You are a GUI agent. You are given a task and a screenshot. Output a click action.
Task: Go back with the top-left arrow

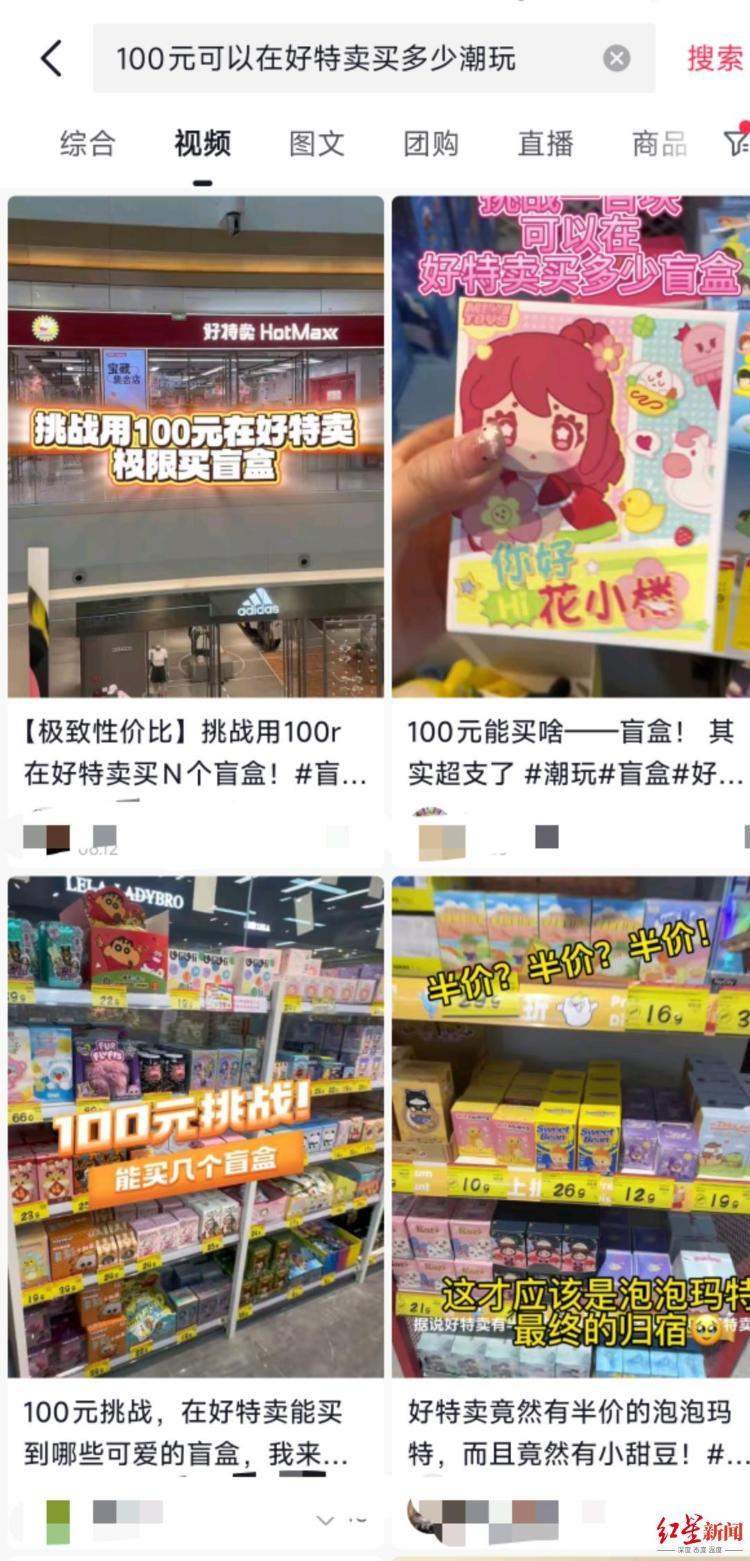point(51,59)
